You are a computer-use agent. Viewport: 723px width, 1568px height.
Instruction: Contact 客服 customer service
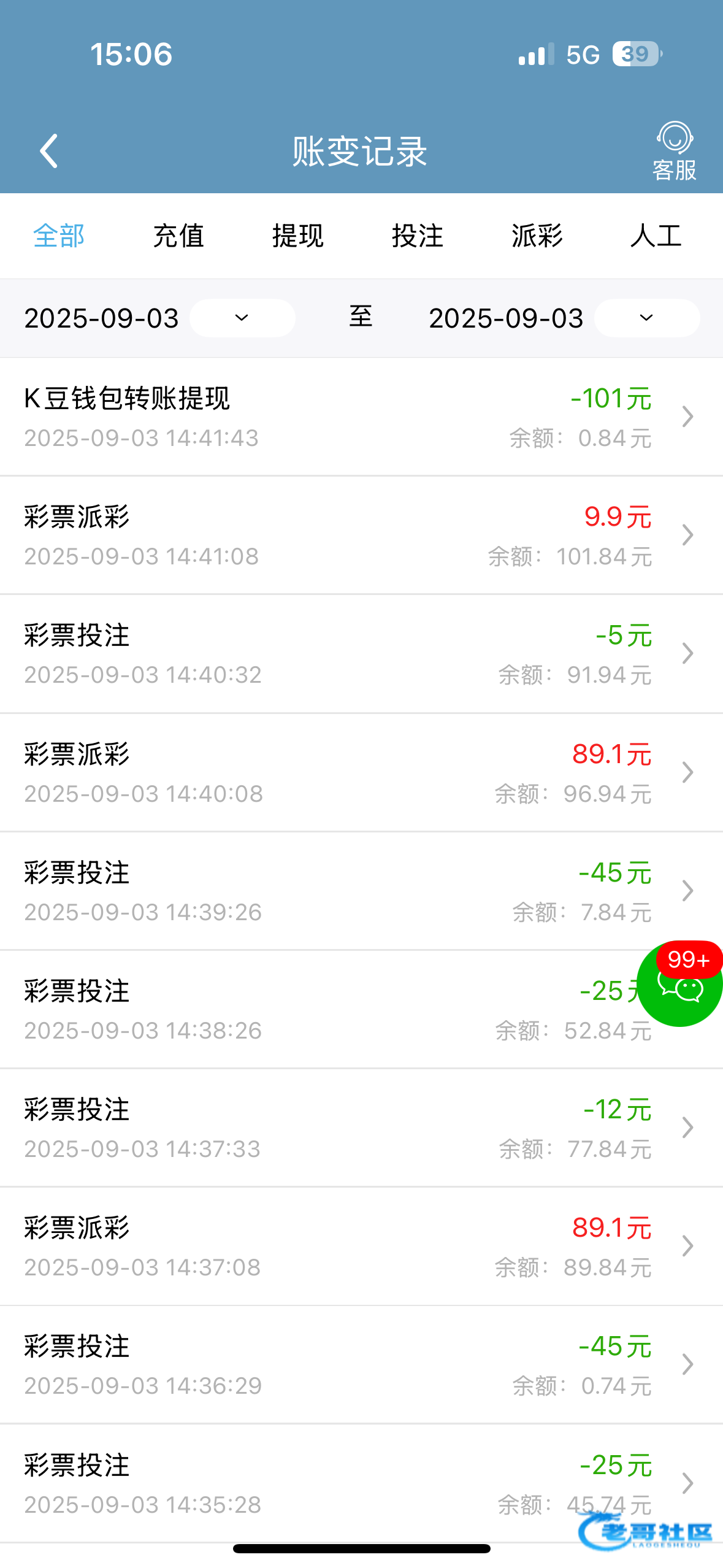tap(674, 152)
